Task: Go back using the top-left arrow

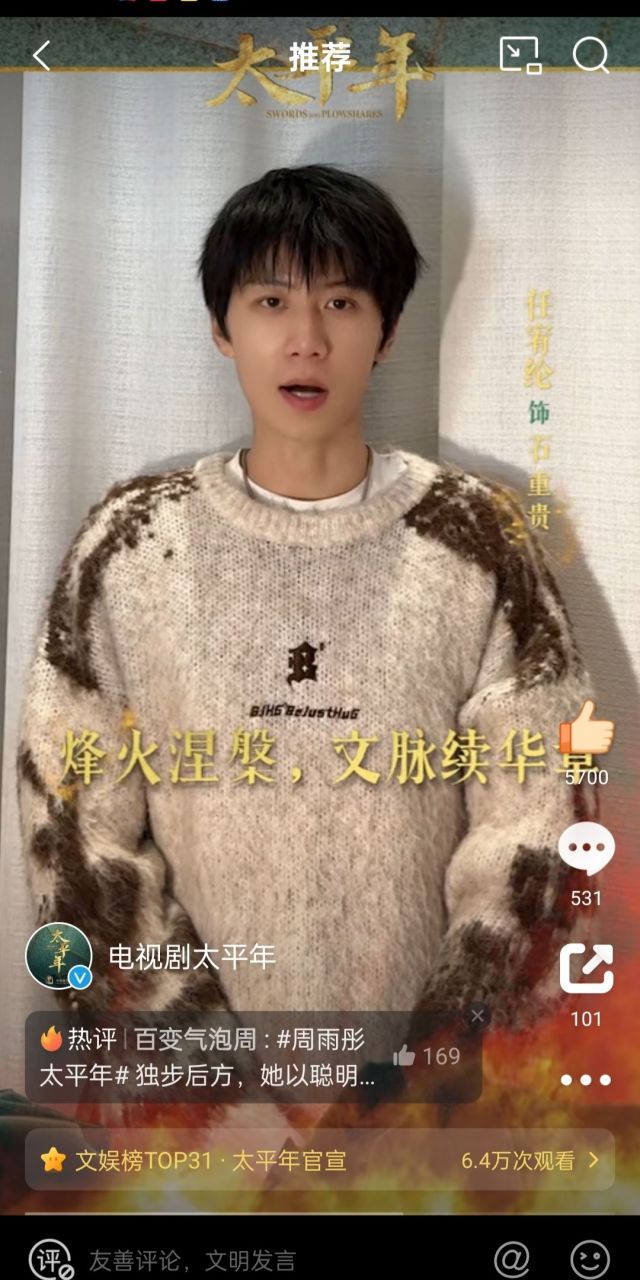Action: (x=42, y=56)
